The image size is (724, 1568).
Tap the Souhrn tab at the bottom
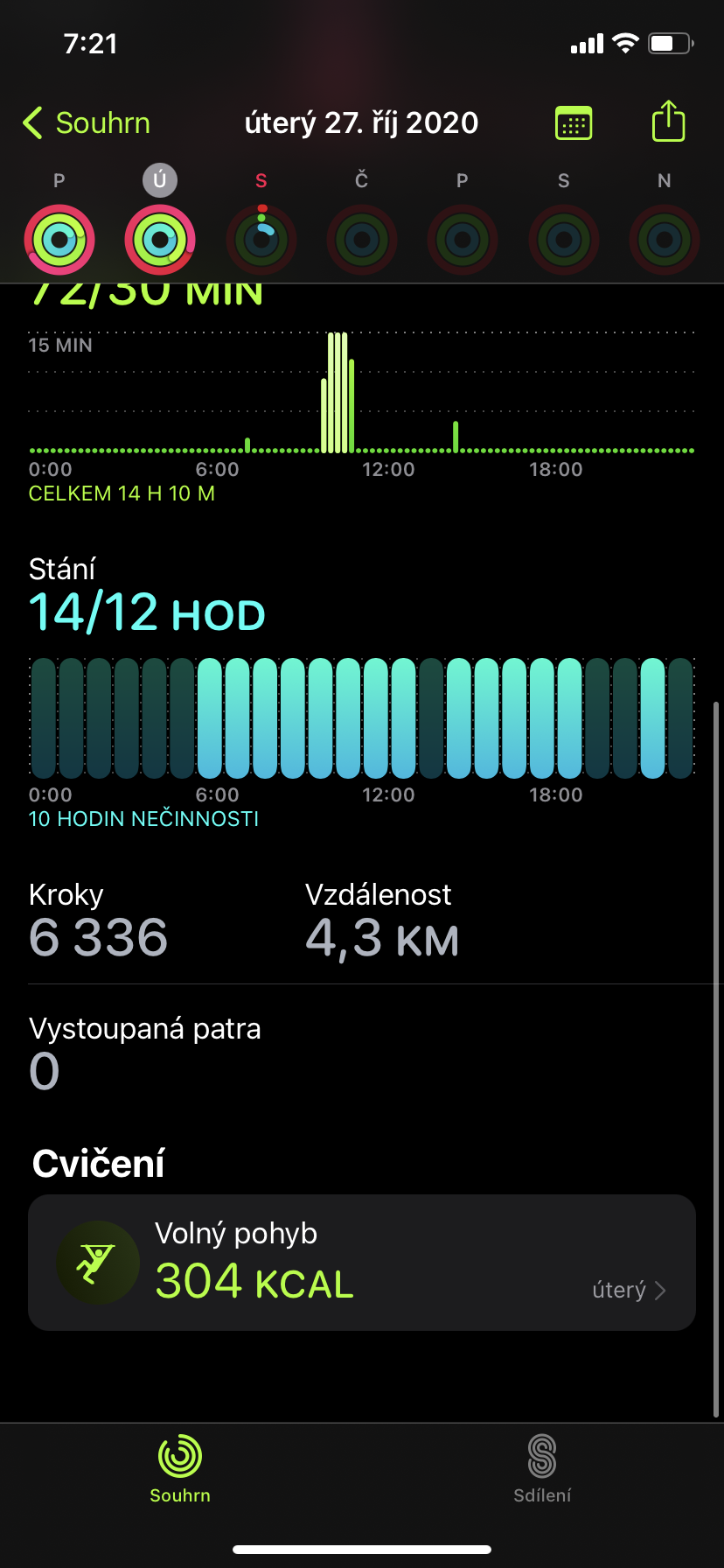point(180,1469)
